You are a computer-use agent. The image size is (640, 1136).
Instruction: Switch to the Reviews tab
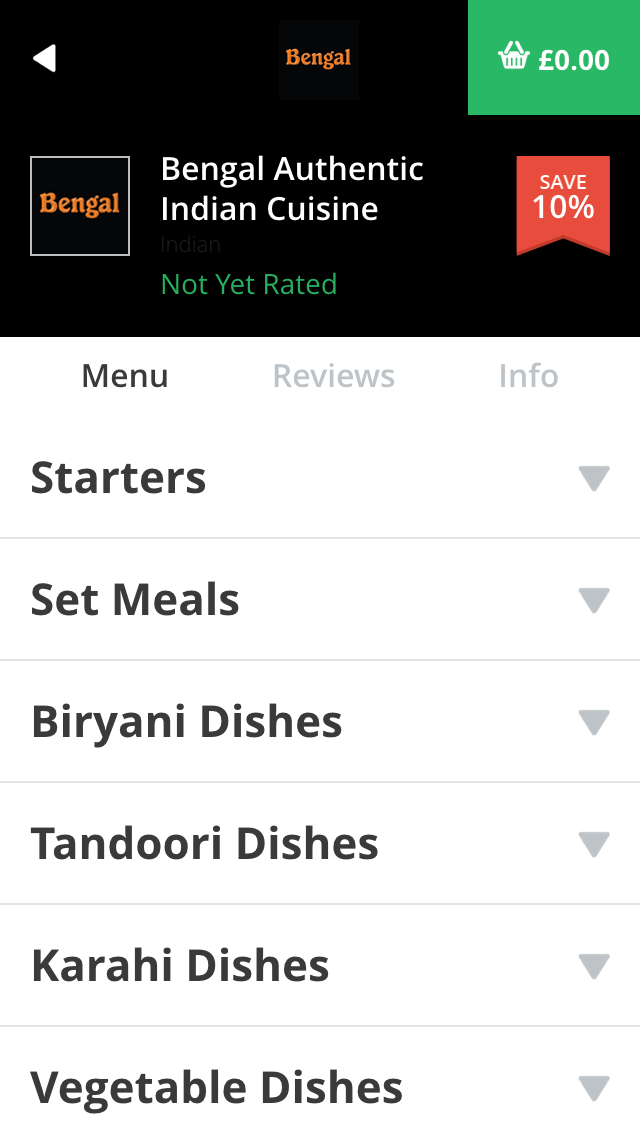[333, 375]
